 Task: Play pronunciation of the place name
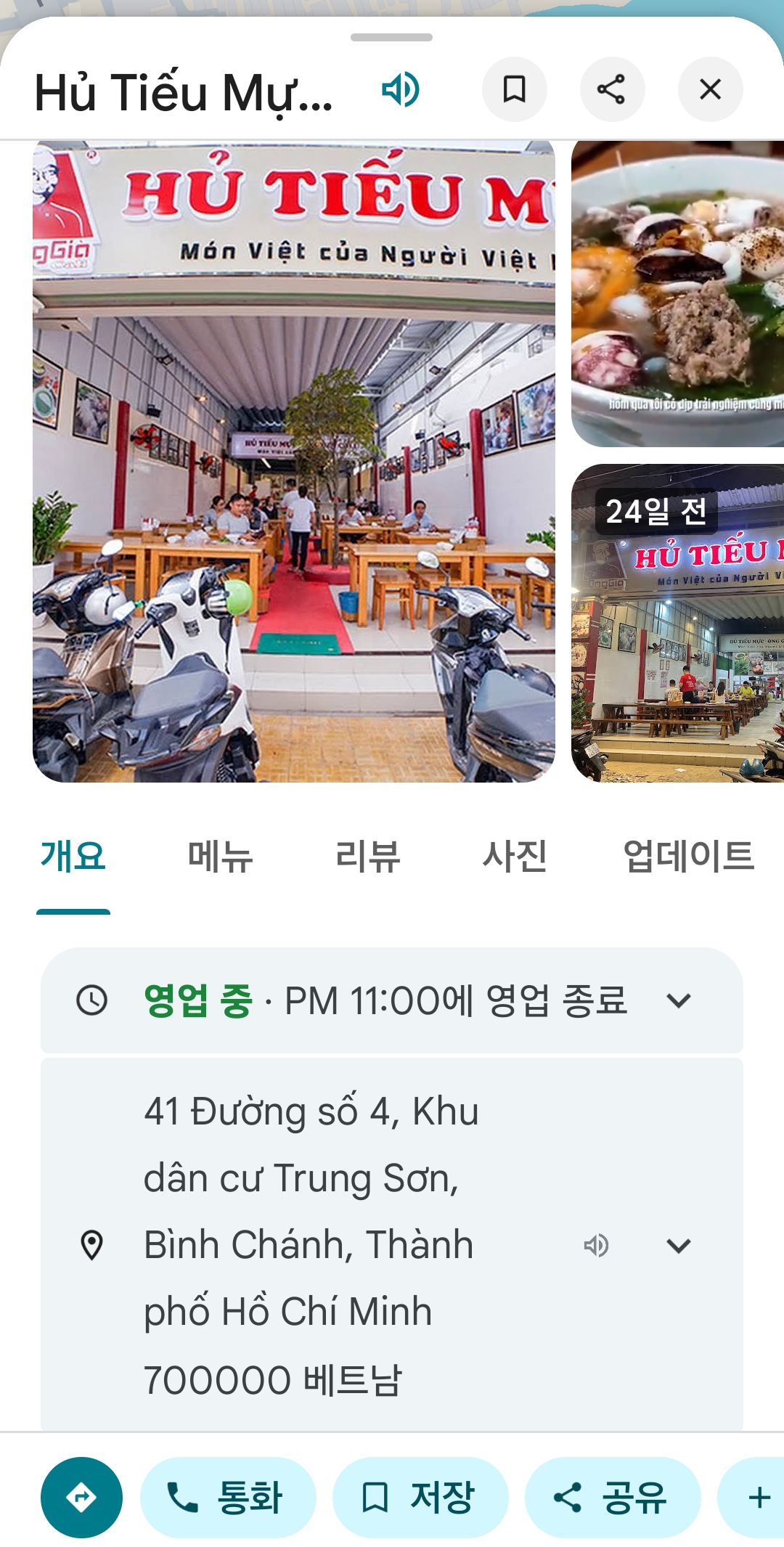(400, 90)
